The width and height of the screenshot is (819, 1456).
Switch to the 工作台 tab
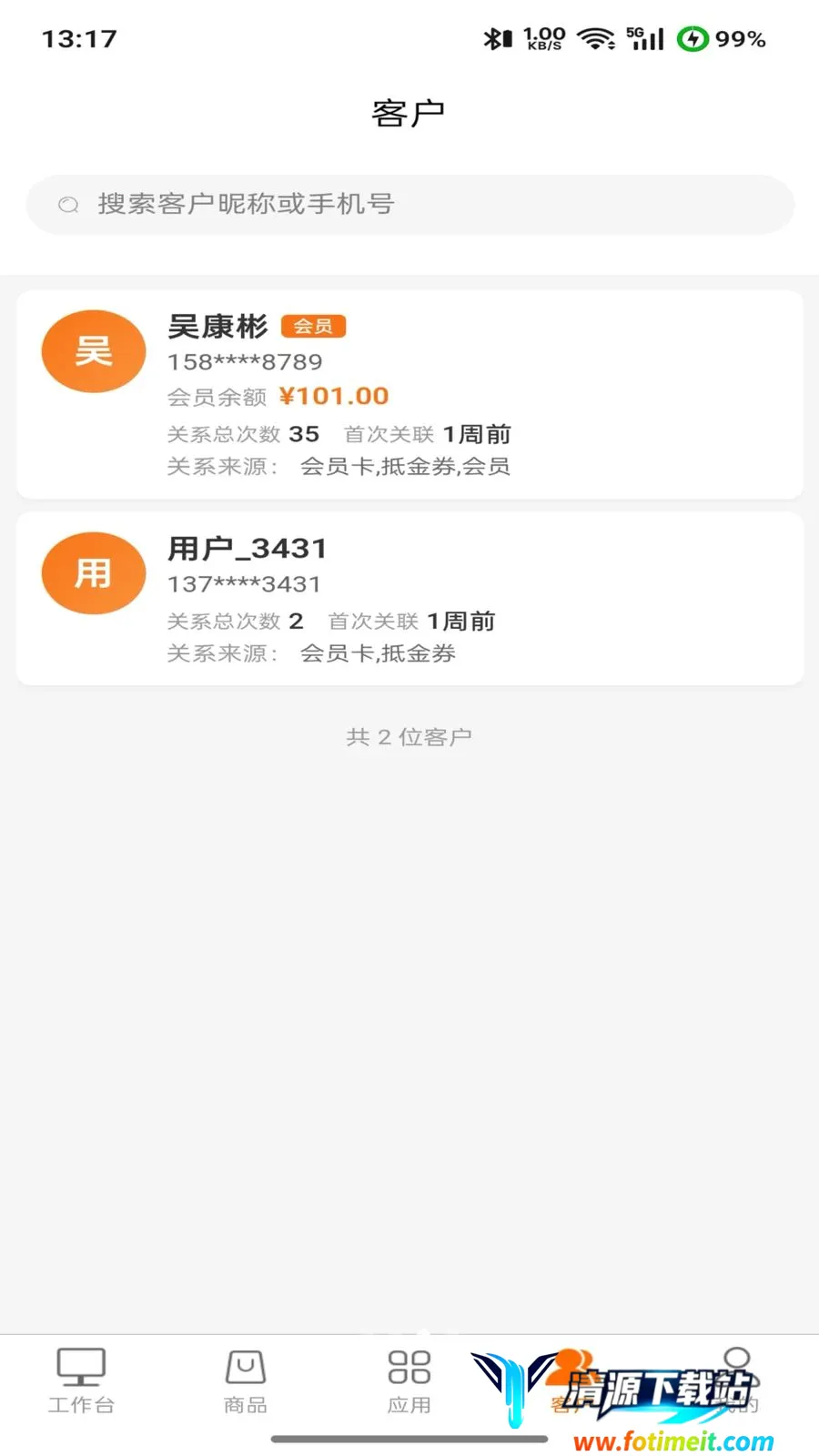click(82, 1381)
